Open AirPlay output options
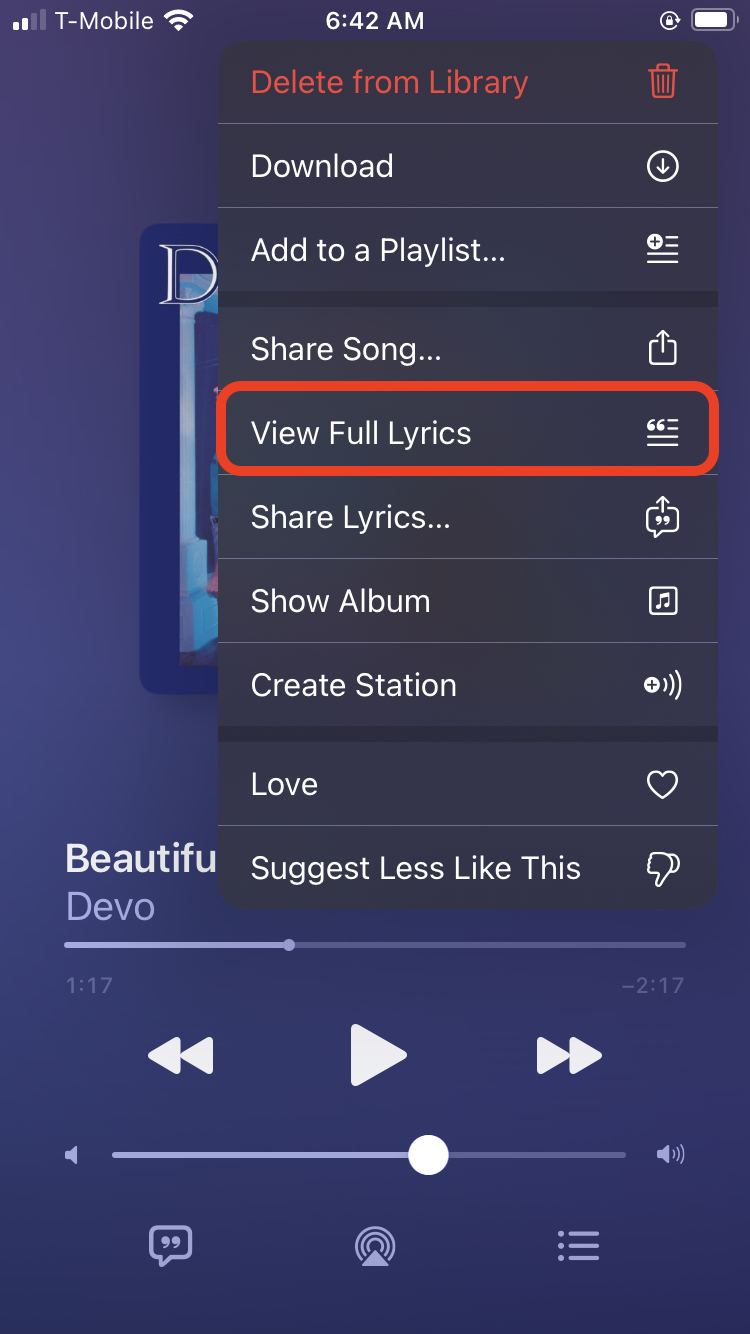Image resolution: width=750 pixels, height=1334 pixels. pos(374,1246)
